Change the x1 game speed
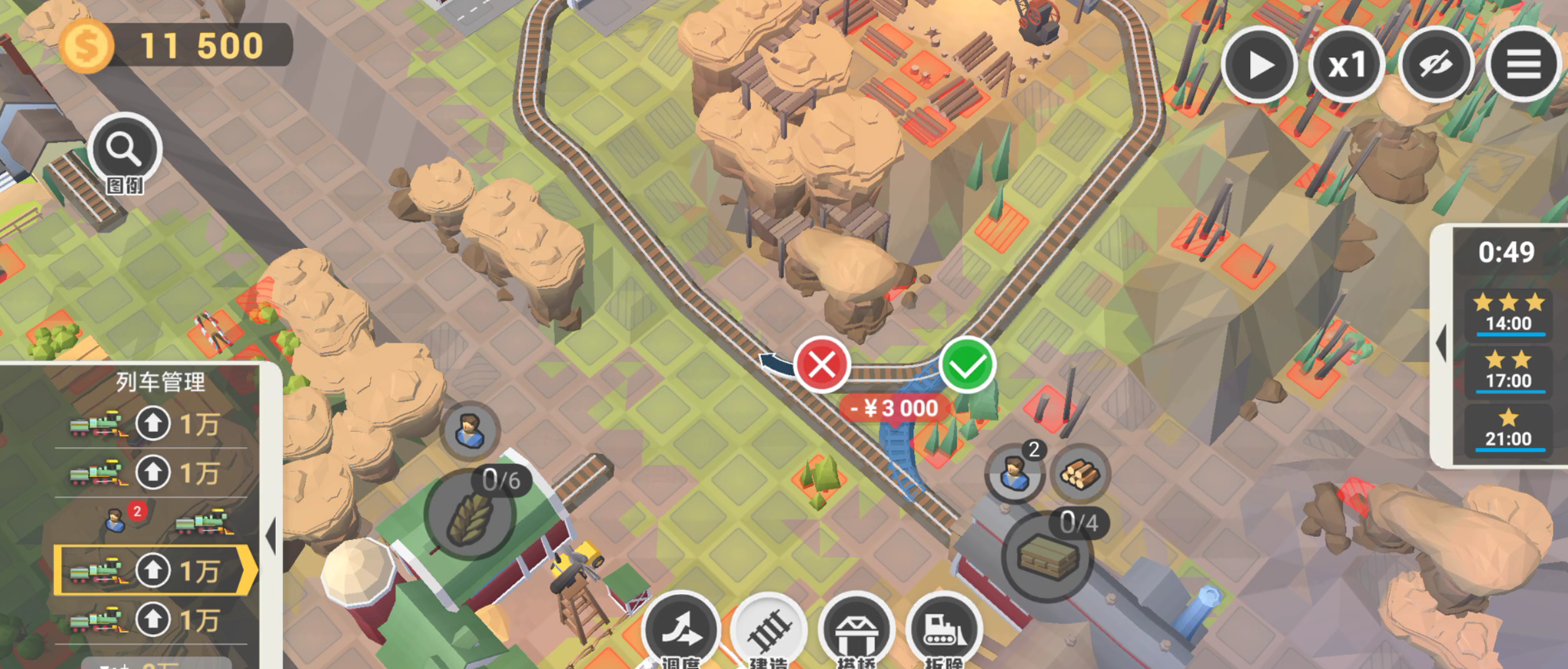This screenshot has height=669, width=1568. 1347,66
